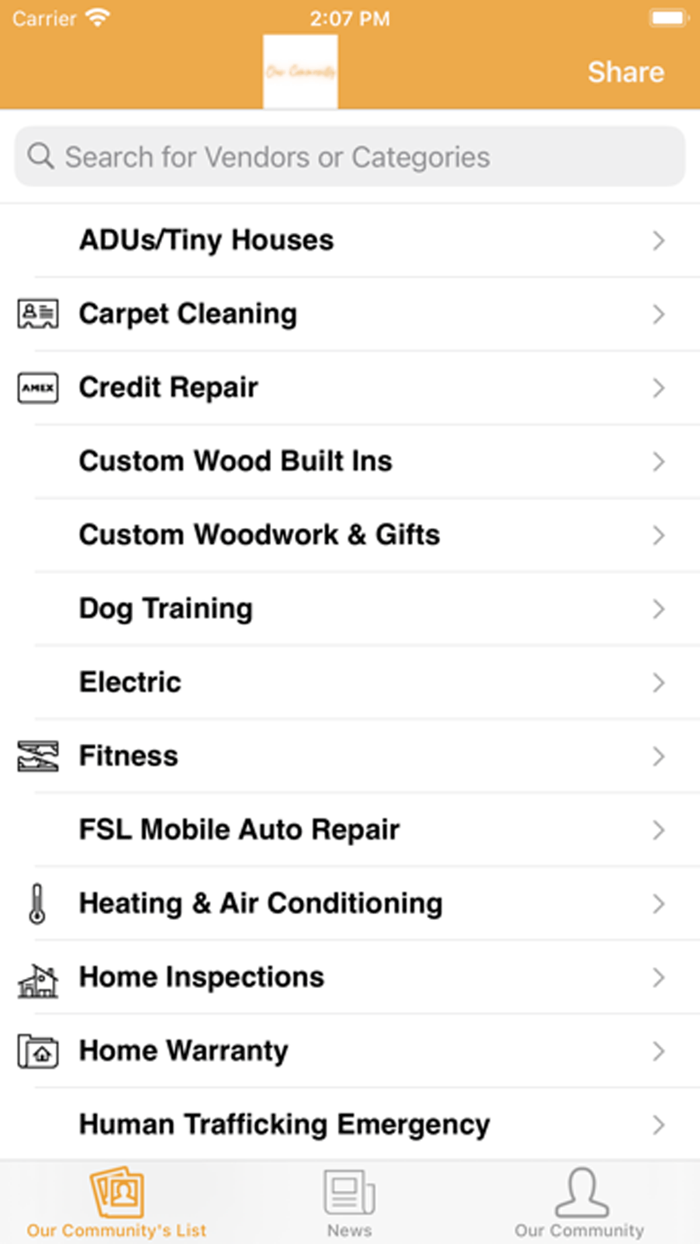Select the Our Community's List tab
The height and width of the screenshot is (1244, 700).
tap(117, 1203)
